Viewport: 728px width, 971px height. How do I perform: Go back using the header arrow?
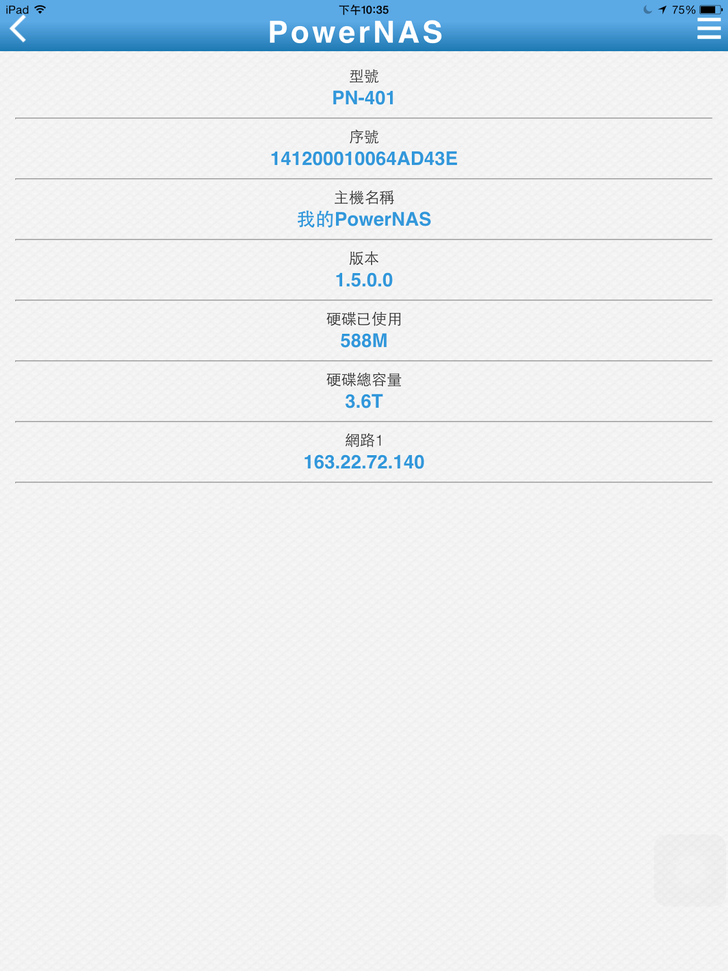point(18,29)
